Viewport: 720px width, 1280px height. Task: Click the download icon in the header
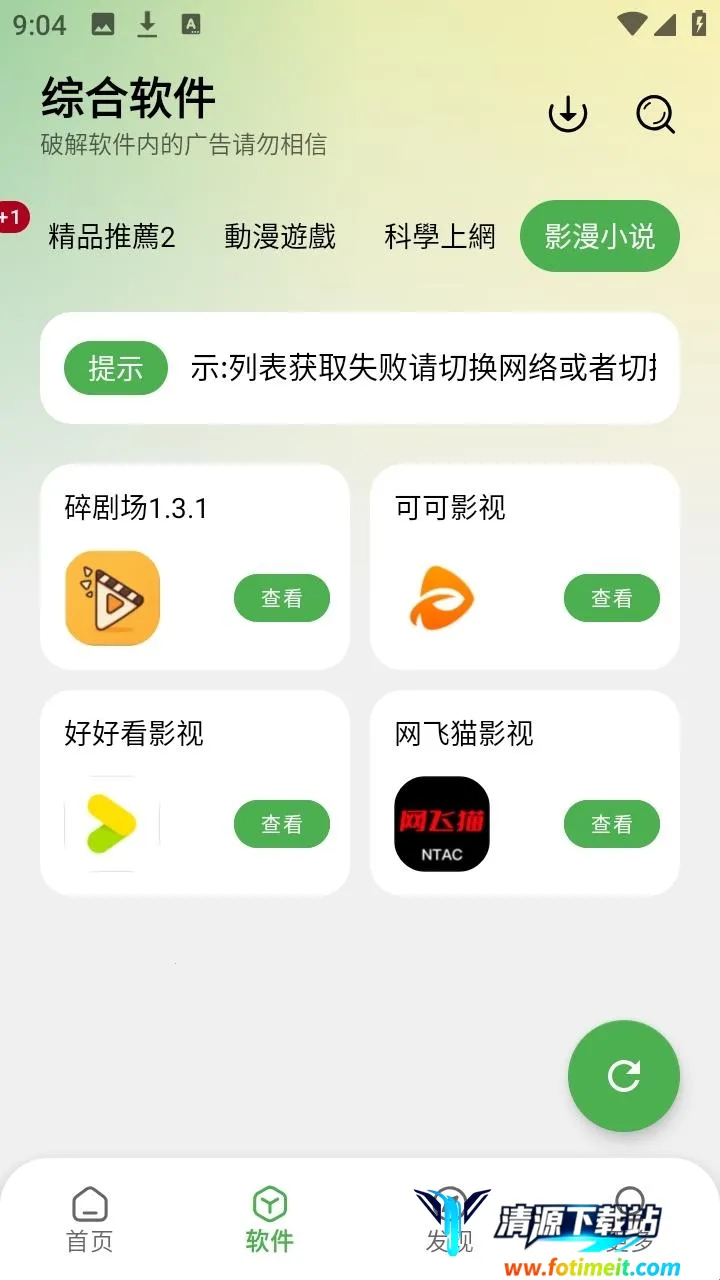[x=568, y=114]
